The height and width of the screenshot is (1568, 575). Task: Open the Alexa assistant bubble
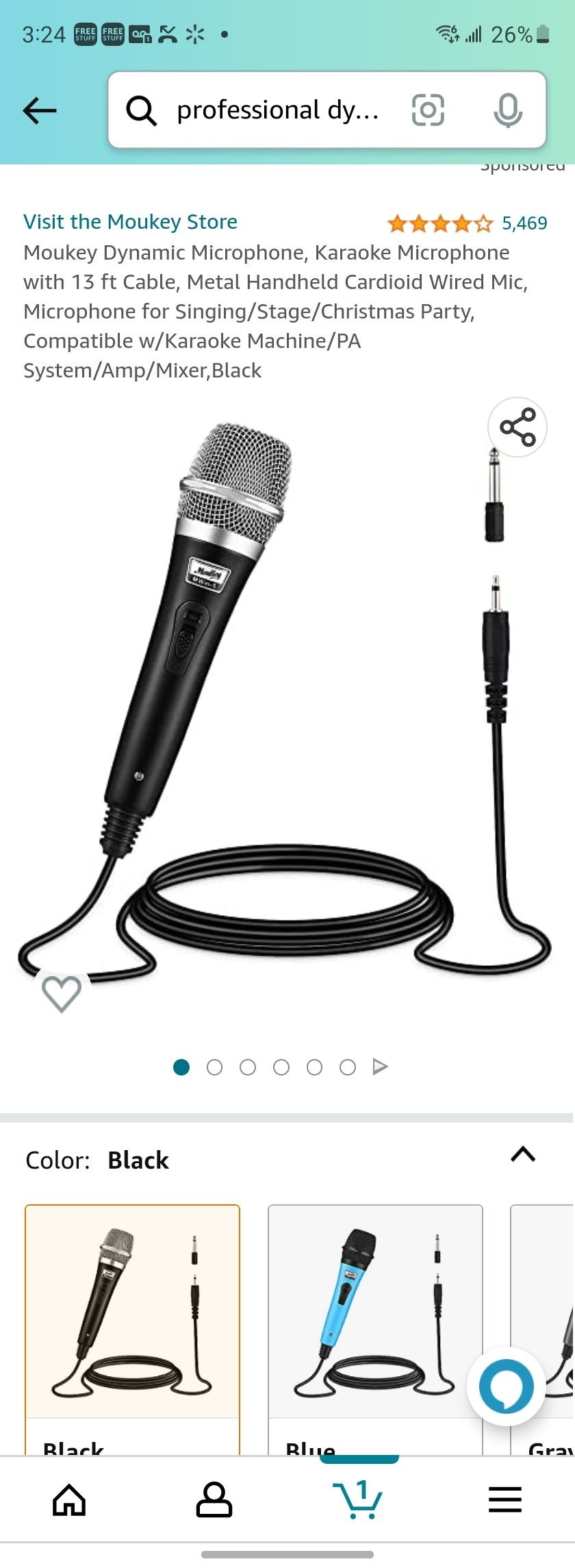coord(507,1386)
